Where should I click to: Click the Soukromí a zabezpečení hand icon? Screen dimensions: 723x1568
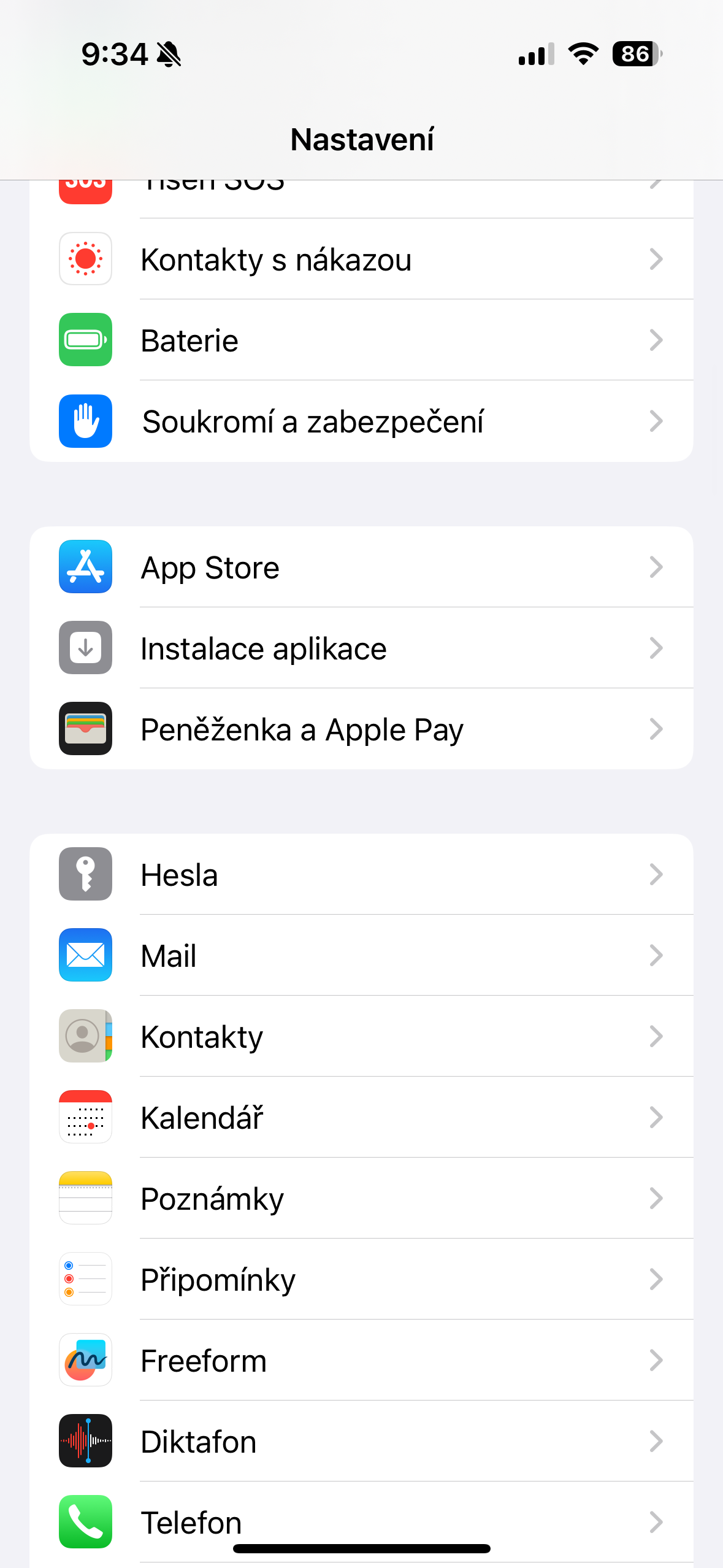pyautogui.click(x=85, y=421)
